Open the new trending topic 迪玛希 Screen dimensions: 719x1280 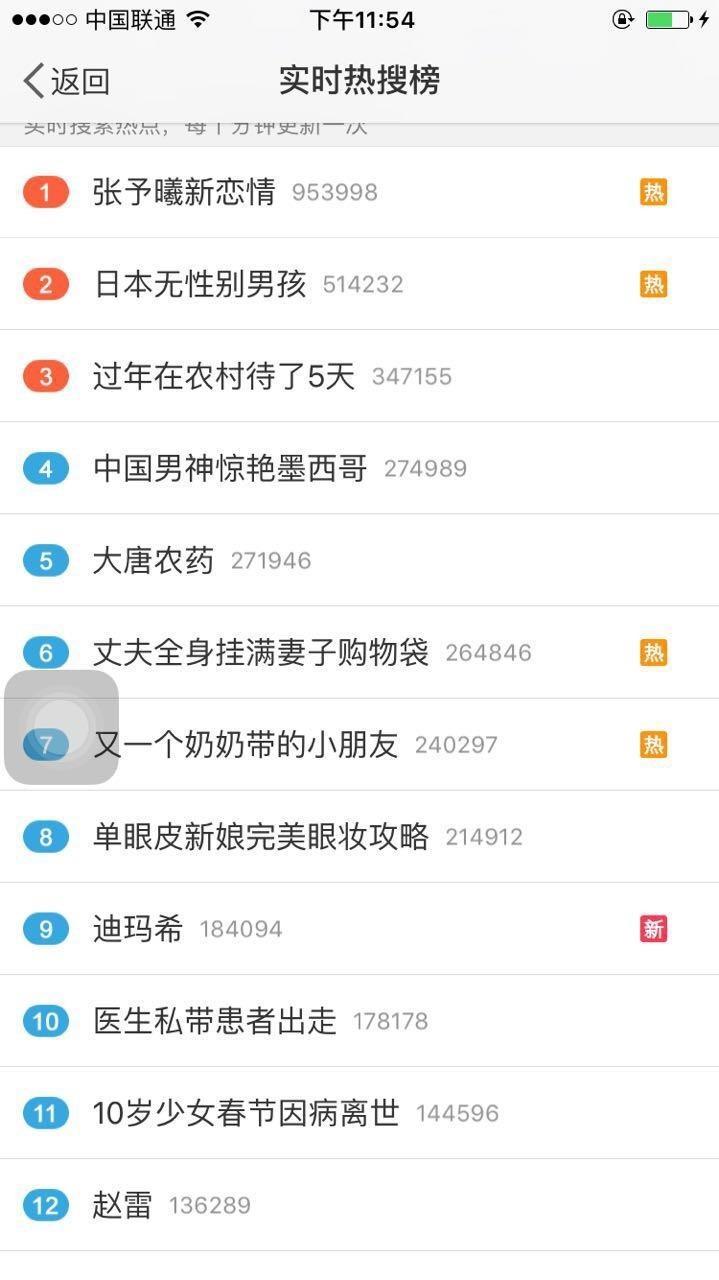click(x=138, y=929)
